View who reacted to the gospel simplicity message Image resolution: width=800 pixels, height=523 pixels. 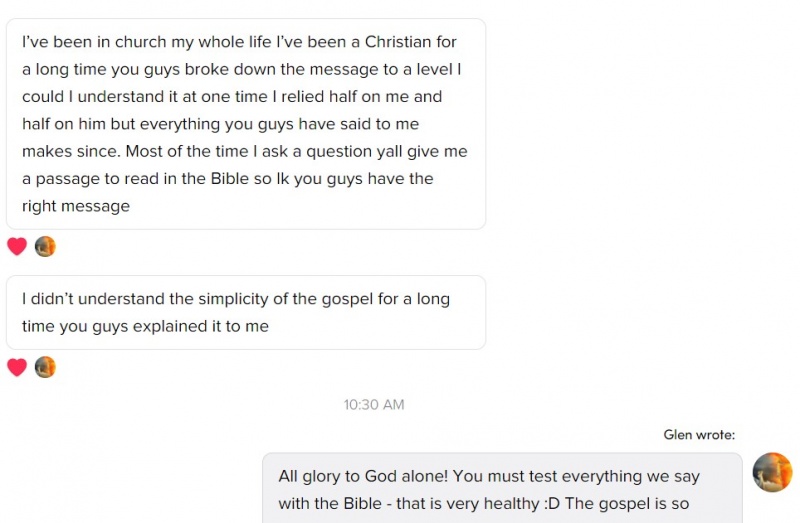coord(45,367)
